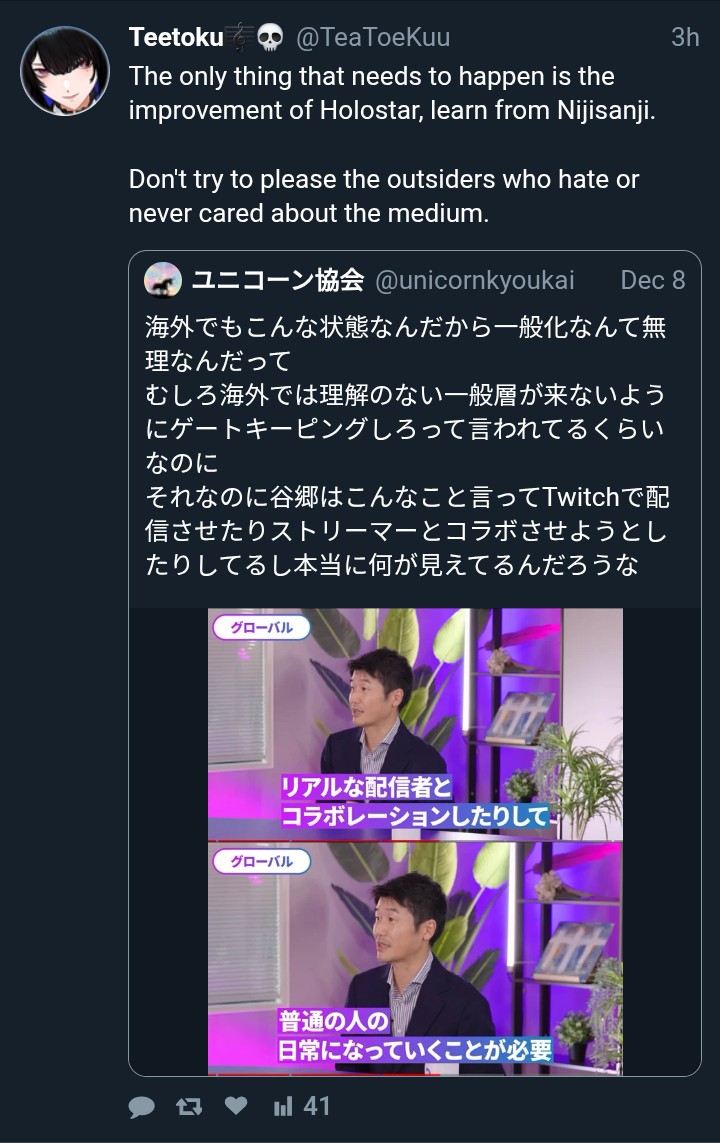Reply to Teetoku's tweet
Image resolution: width=720 pixels, height=1143 pixels.
(x=142, y=1106)
